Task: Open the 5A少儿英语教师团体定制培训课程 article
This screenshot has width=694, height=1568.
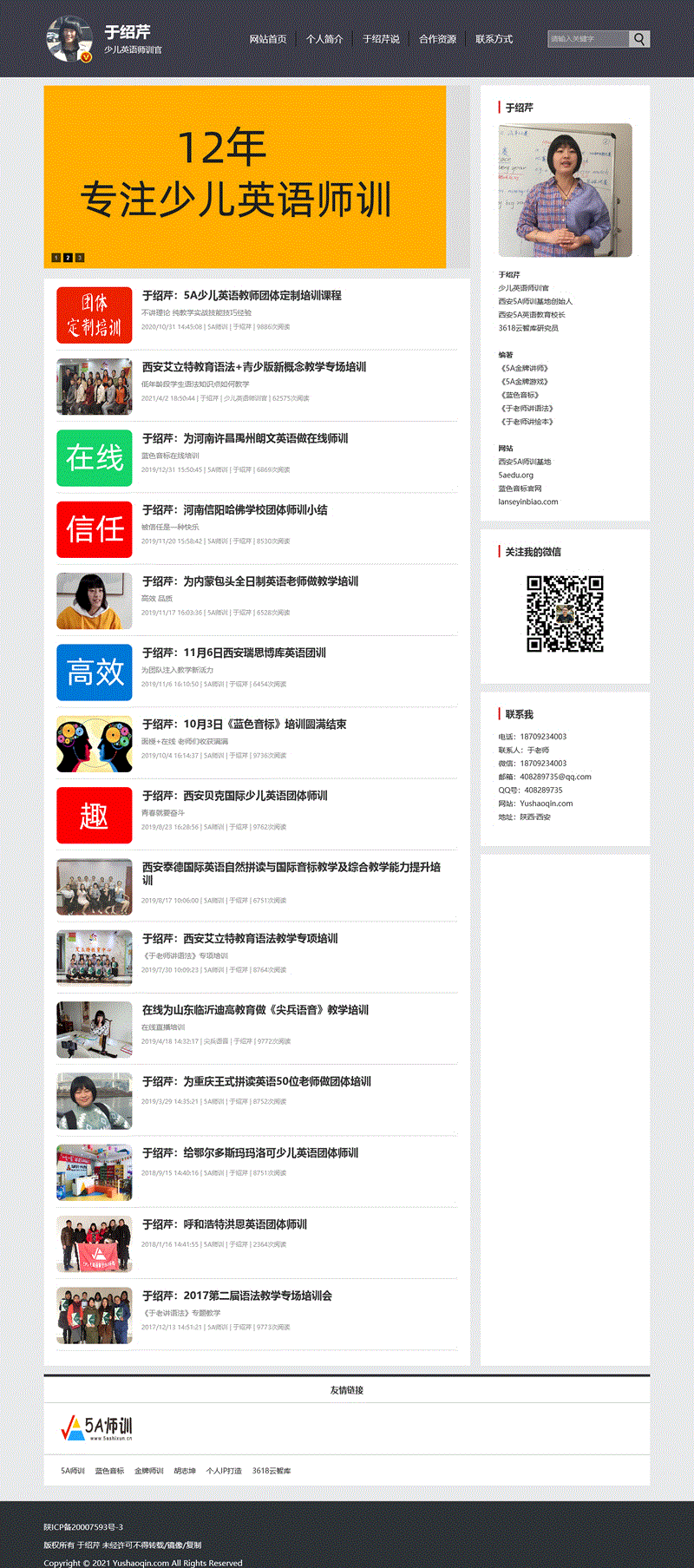Action: tap(242, 296)
